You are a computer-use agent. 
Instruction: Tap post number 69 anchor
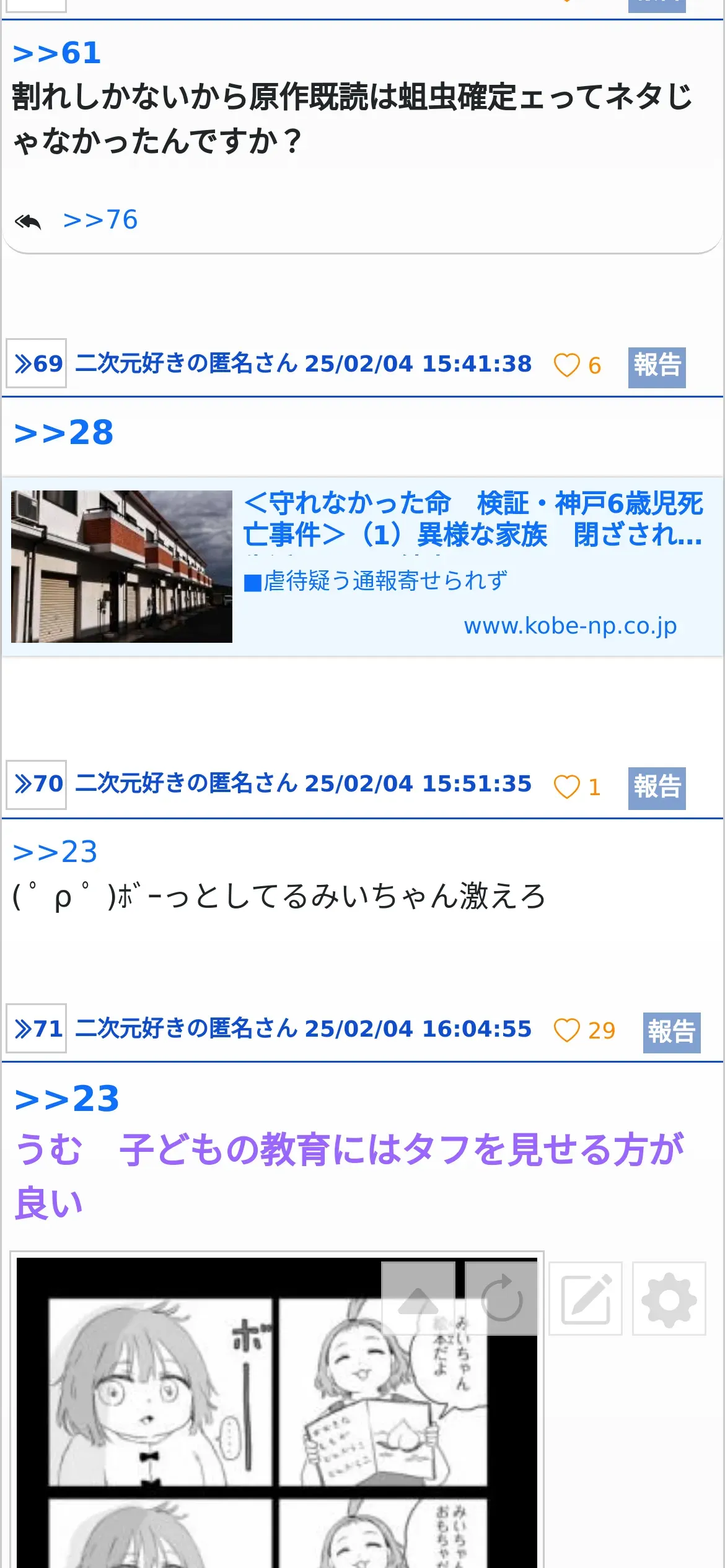(37, 364)
